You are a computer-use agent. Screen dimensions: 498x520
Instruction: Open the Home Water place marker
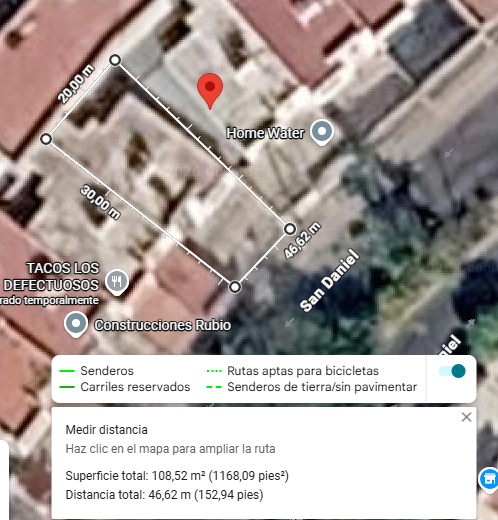tap(322, 132)
